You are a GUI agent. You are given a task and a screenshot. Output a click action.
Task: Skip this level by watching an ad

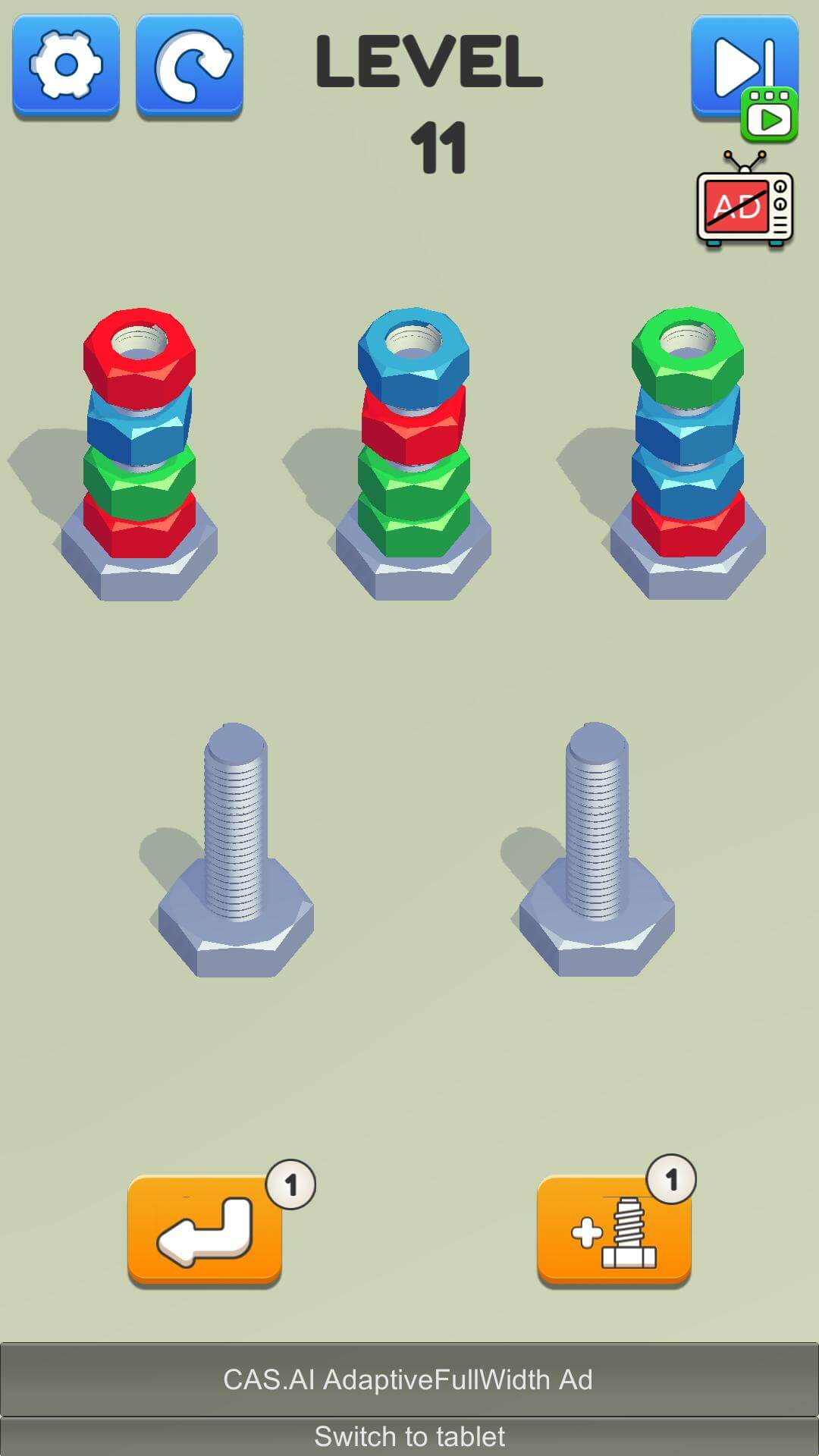click(745, 77)
